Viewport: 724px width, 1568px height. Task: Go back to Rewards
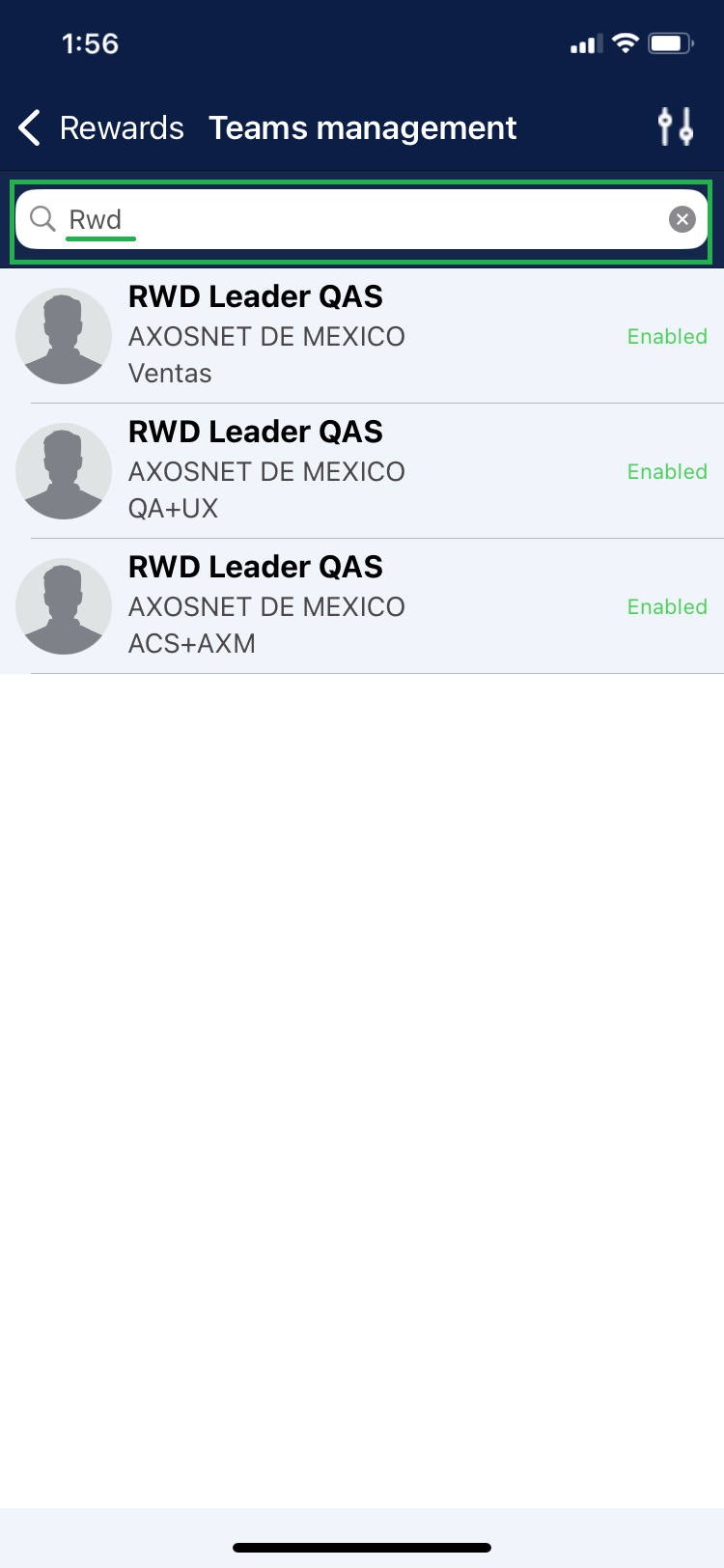(x=100, y=127)
